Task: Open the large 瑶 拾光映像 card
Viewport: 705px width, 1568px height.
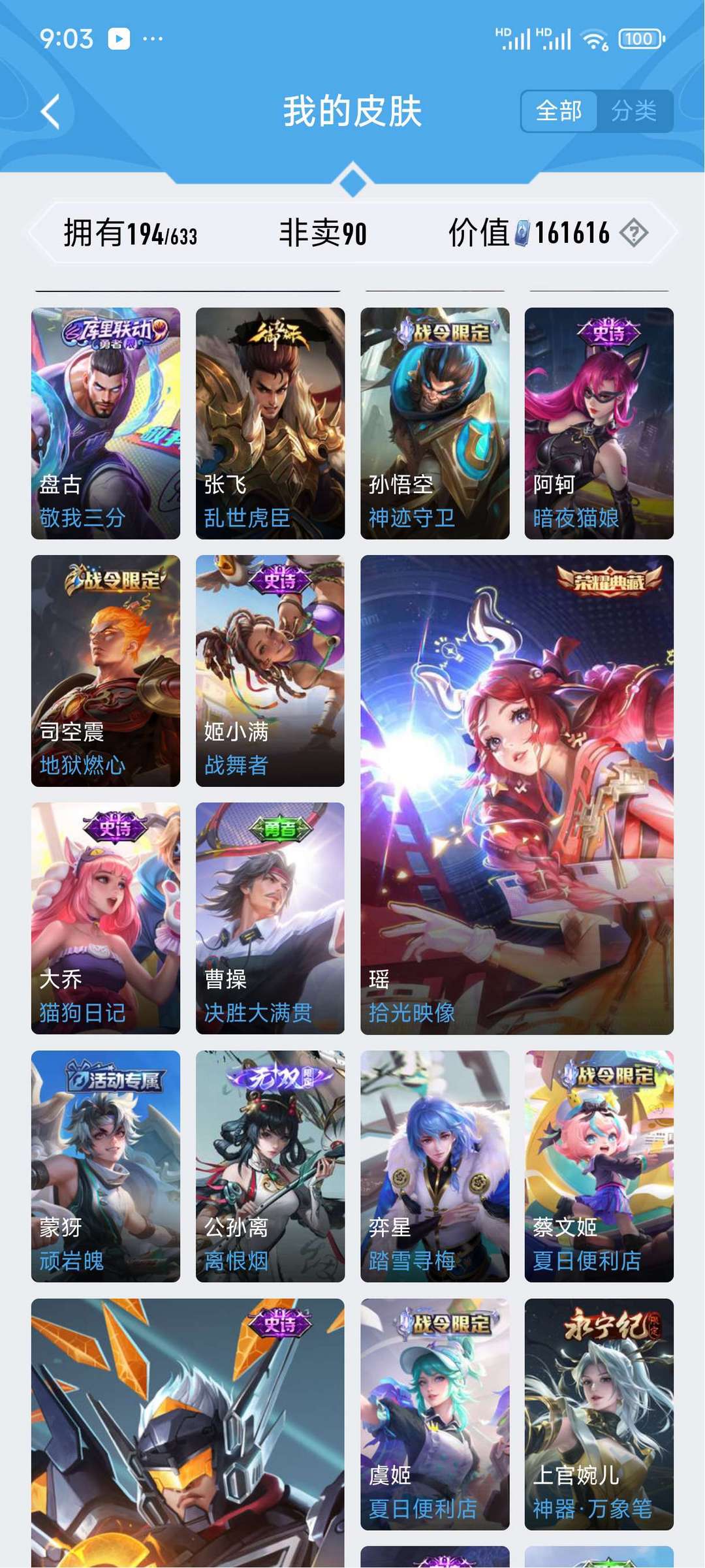Action: 517,795
